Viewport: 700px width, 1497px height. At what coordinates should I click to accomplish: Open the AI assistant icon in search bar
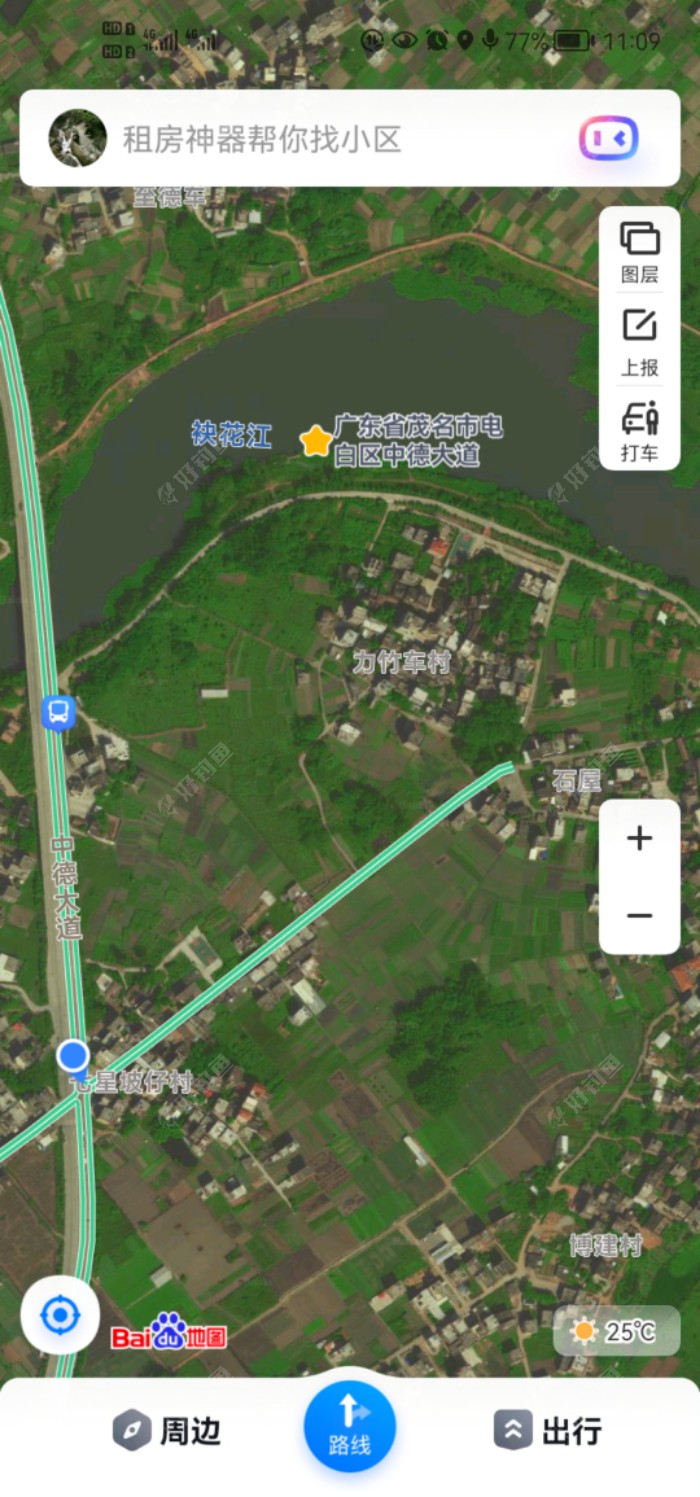click(x=608, y=139)
